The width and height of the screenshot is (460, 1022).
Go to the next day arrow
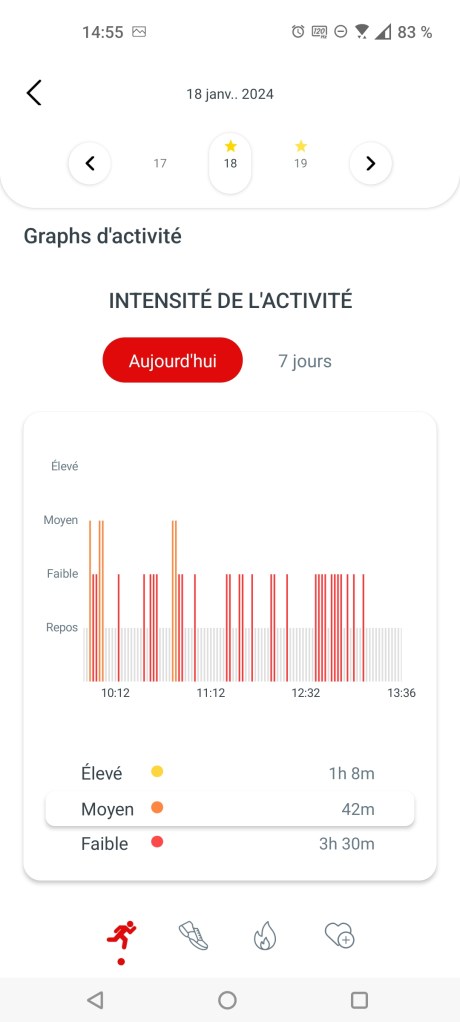(371, 164)
